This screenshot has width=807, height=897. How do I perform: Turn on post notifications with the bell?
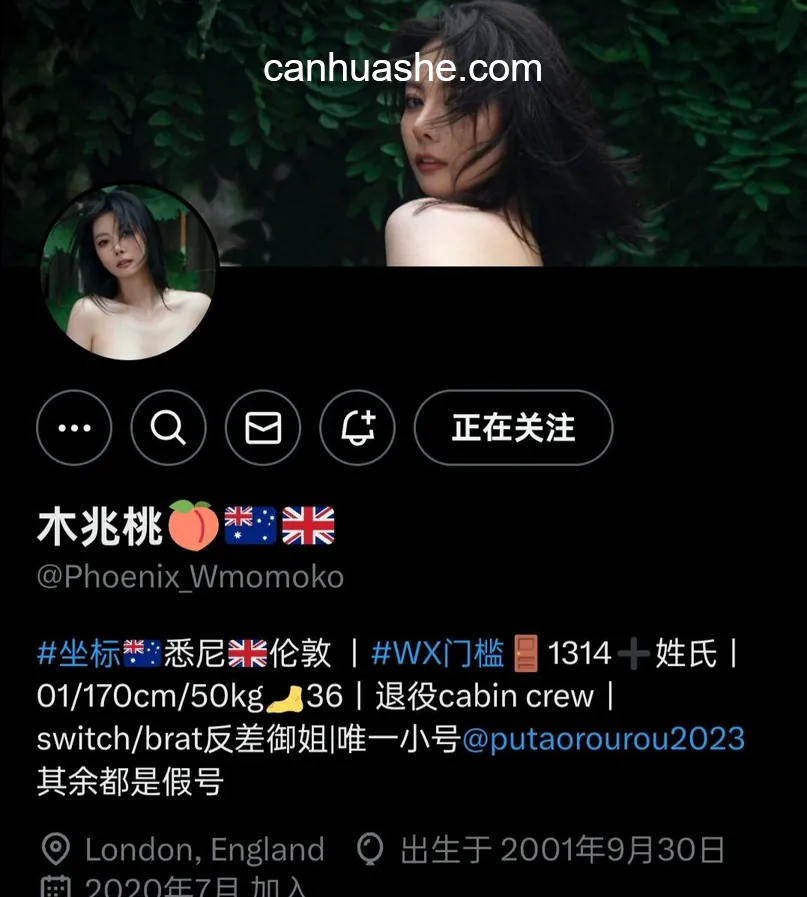[357, 428]
